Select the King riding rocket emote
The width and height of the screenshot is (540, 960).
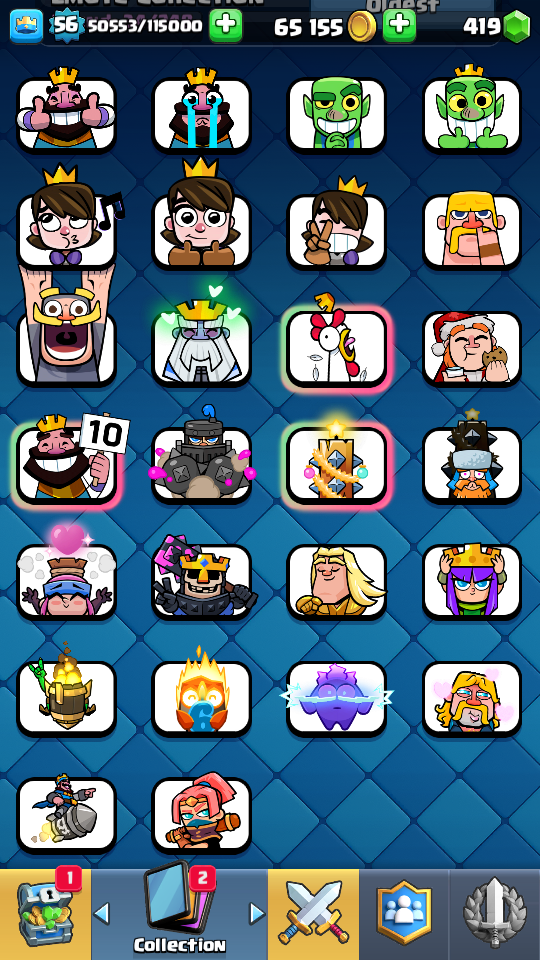pyautogui.click(x=67, y=814)
